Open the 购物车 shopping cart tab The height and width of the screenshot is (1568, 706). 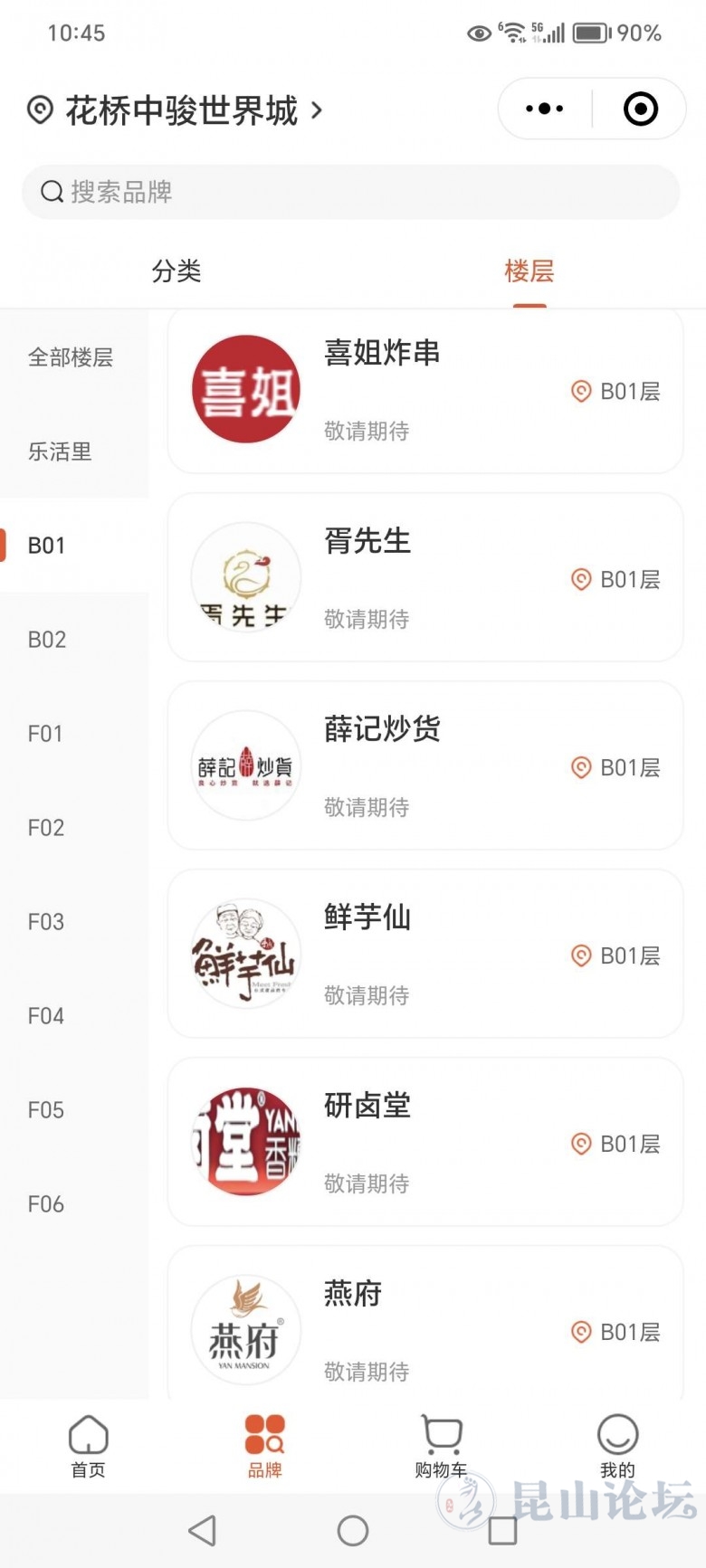441,1446
